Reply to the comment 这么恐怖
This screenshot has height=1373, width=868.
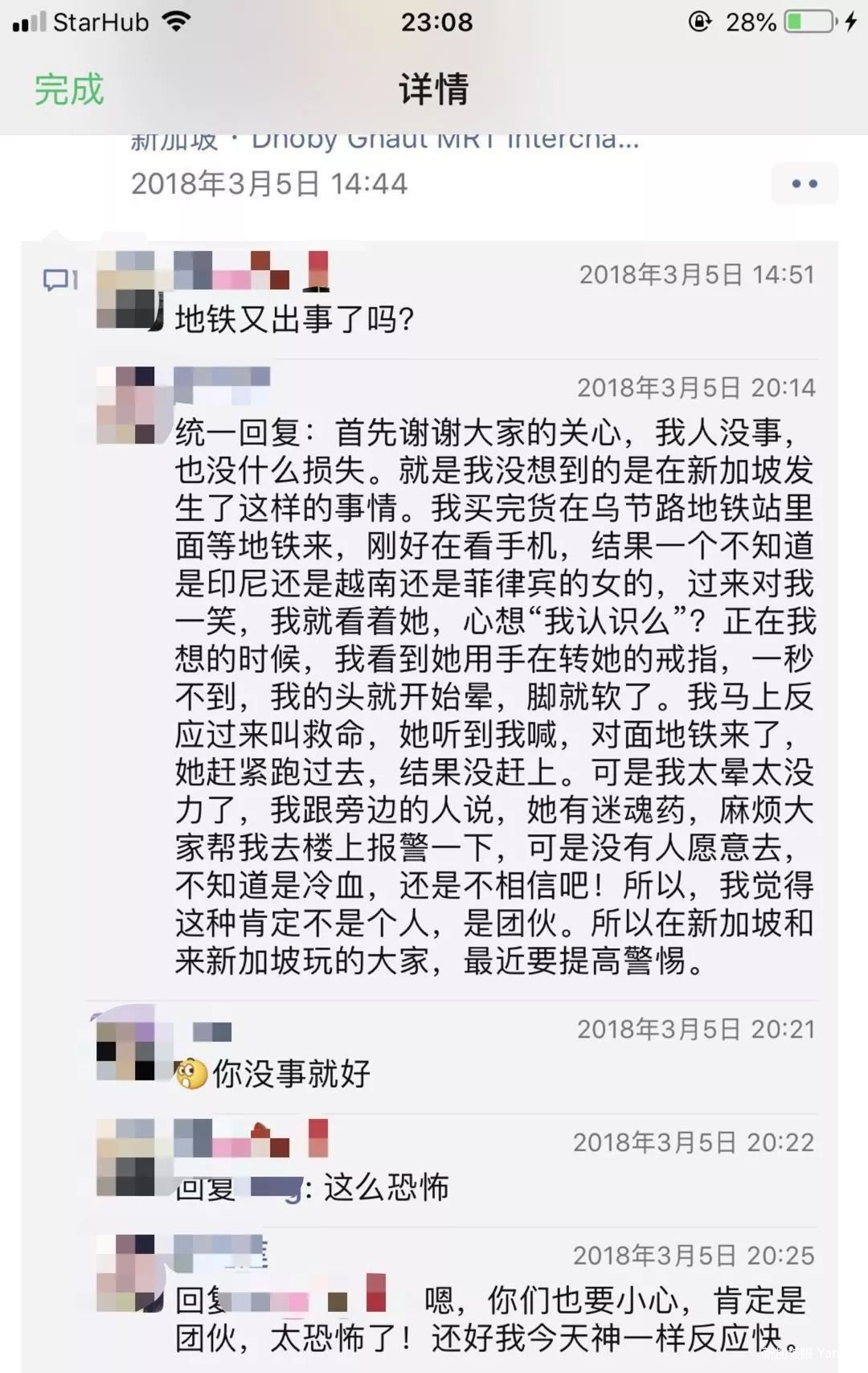point(386,1187)
